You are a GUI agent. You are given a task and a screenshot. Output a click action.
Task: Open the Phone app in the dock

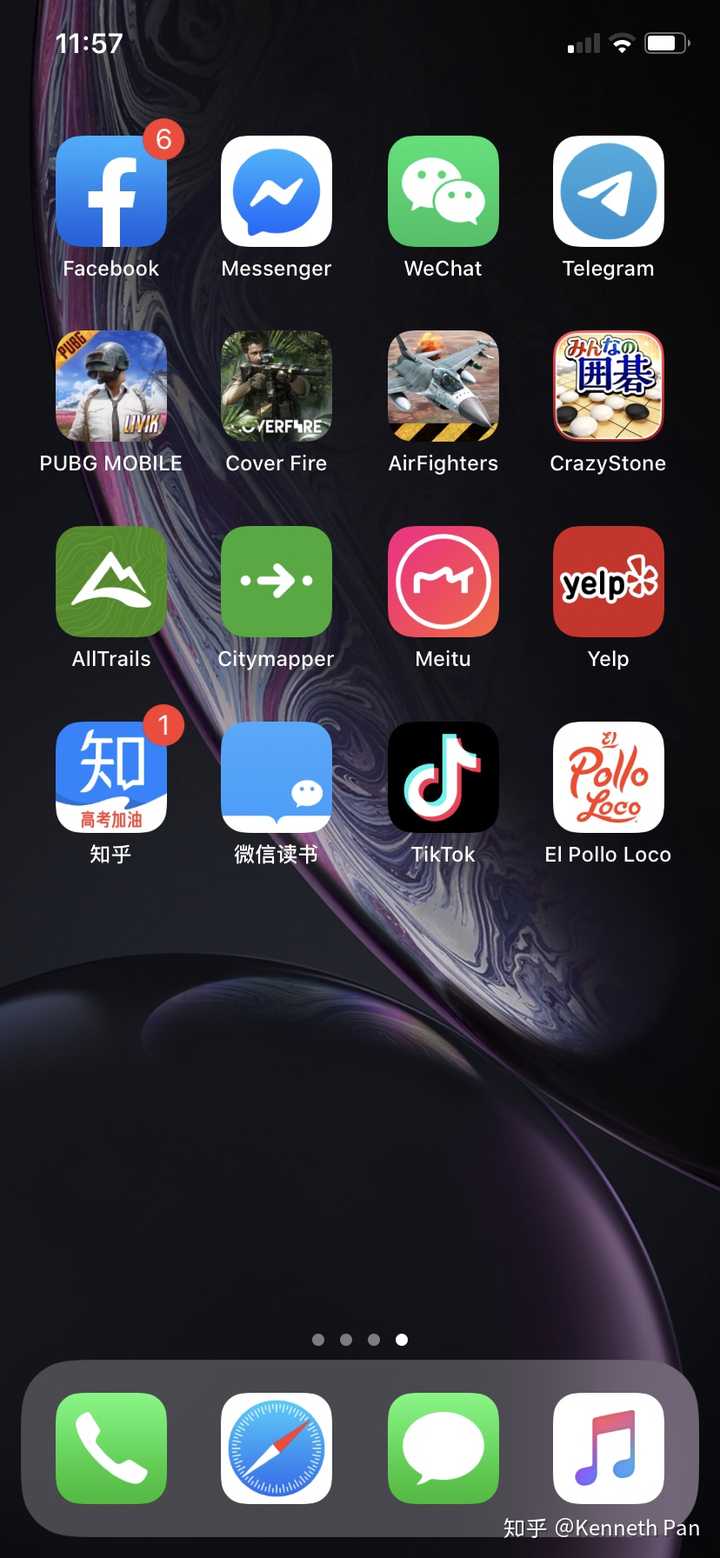tap(111, 1448)
